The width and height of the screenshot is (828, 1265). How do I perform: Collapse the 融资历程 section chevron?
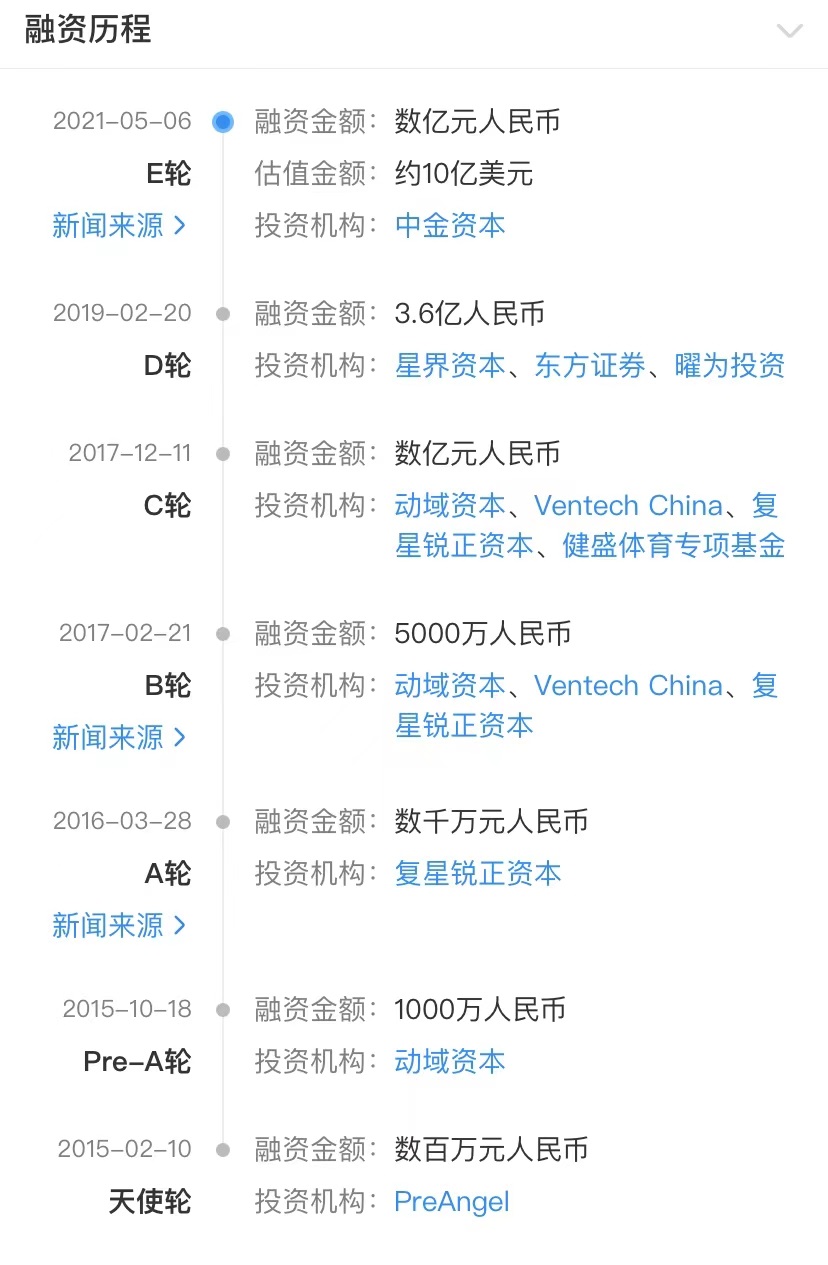pos(789,31)
